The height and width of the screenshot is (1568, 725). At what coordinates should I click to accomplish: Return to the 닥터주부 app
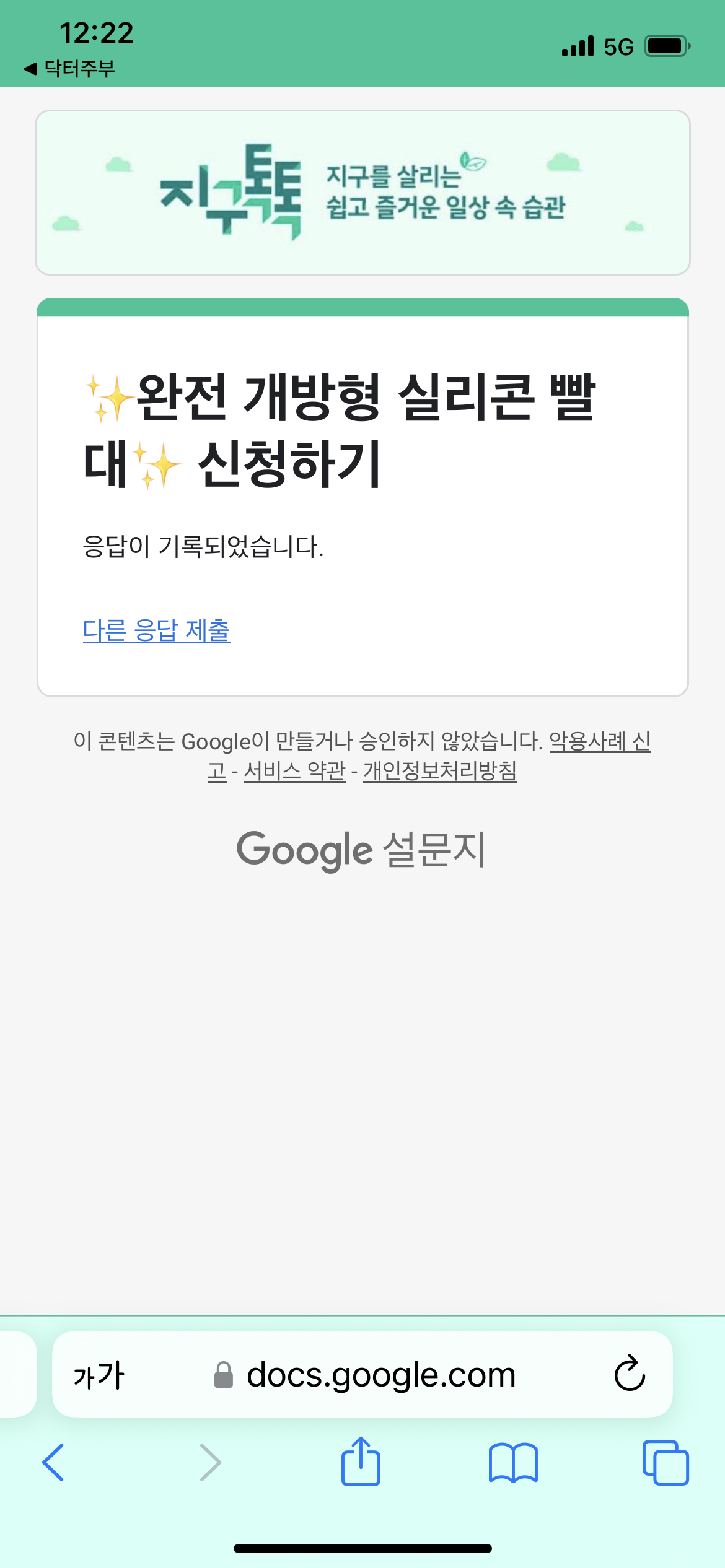coord(69,68)
